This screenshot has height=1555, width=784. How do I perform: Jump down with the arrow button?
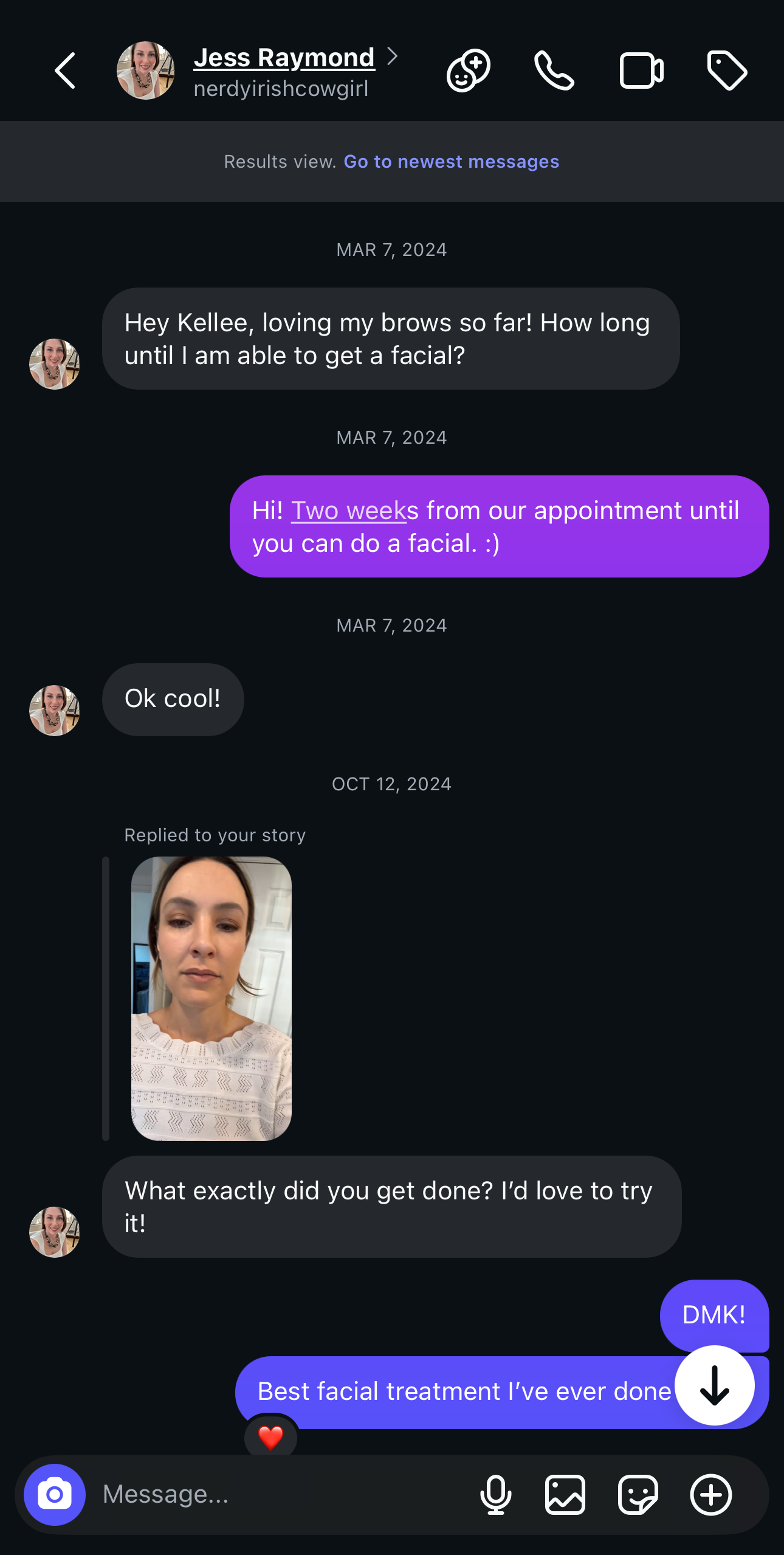click(x=715, y=1385)
